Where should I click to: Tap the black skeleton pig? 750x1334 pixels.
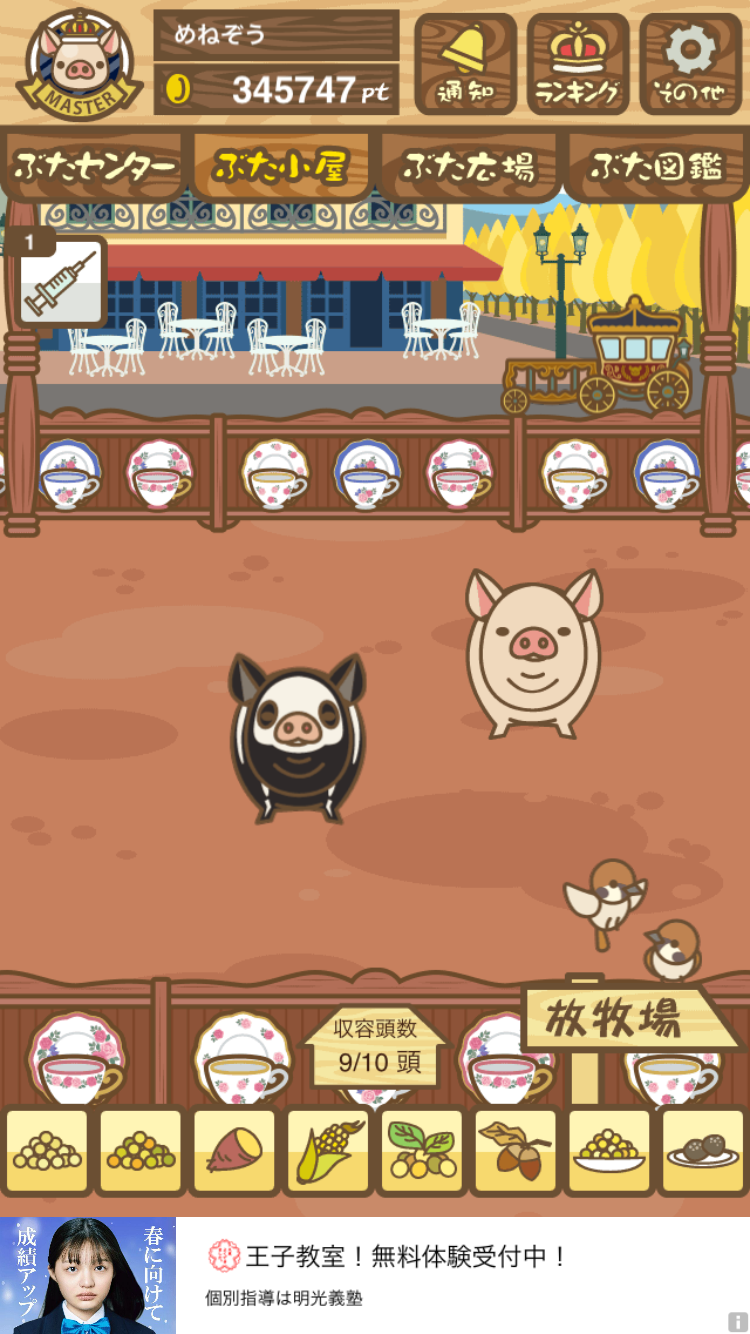pos(298,735)
